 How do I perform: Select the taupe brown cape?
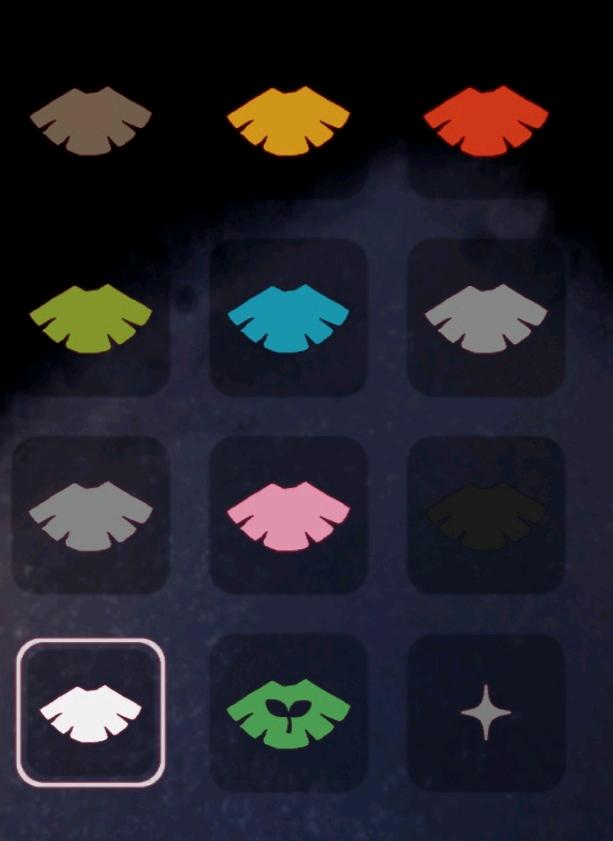click(x=91, y=120)
